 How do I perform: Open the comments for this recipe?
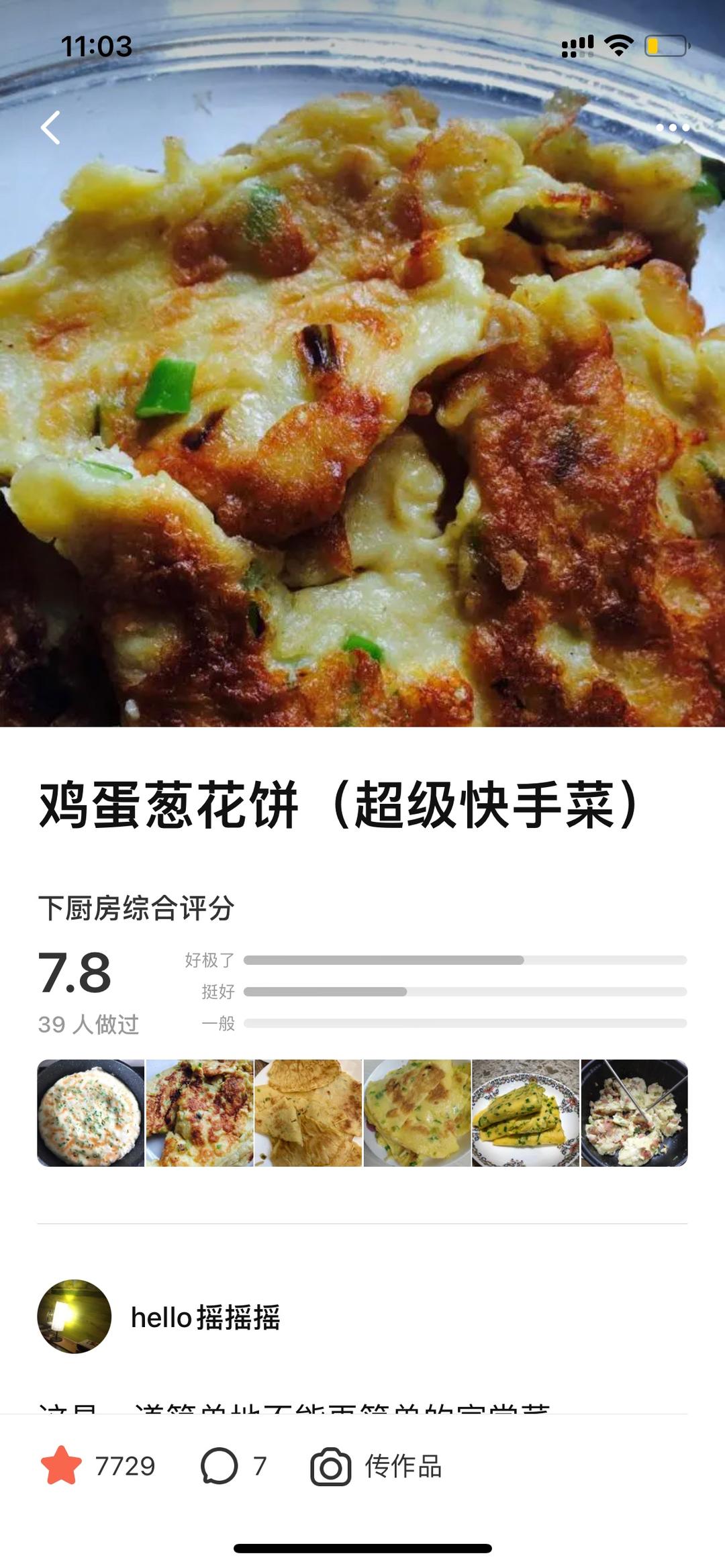pyautogui.click(x=220, y=1466)
